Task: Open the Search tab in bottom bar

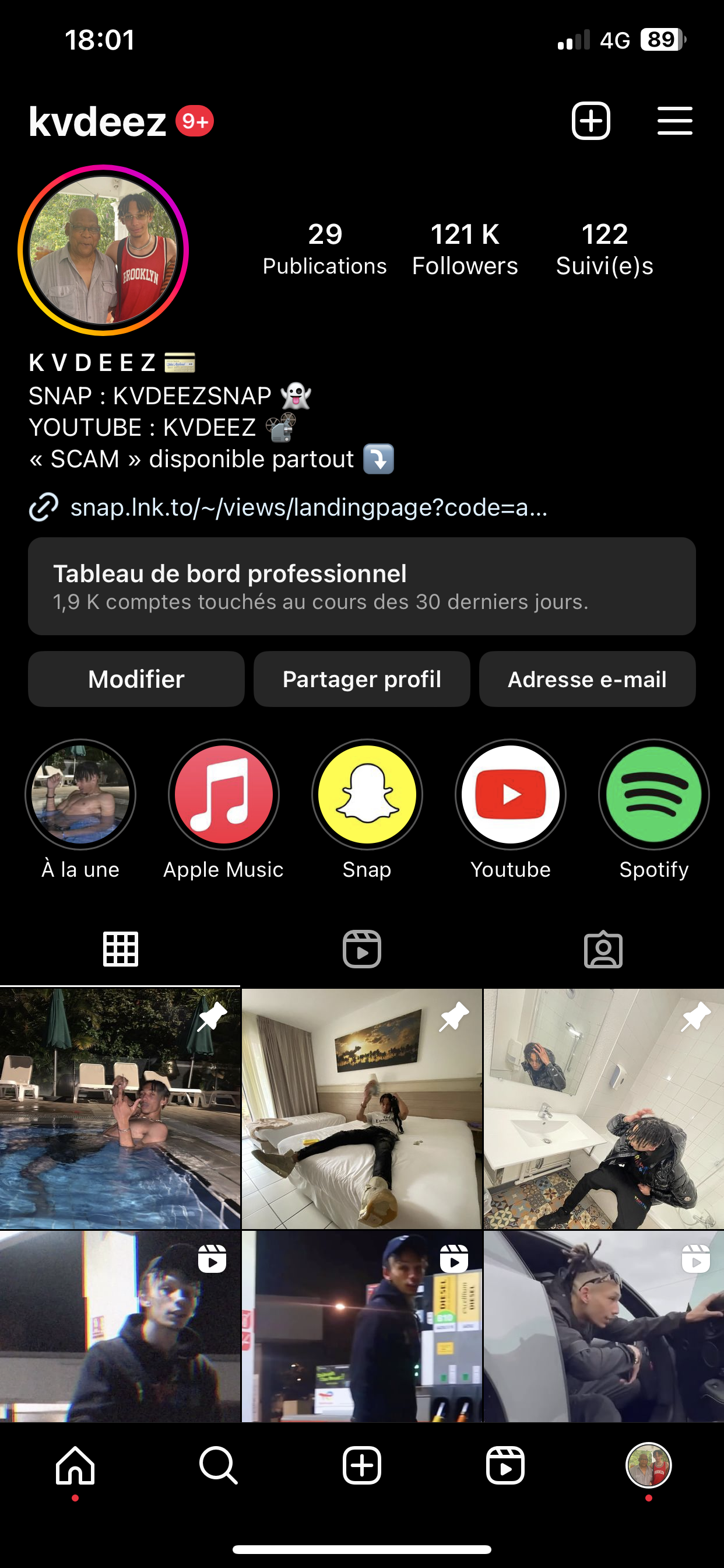Action: [x=219, y=1465]
